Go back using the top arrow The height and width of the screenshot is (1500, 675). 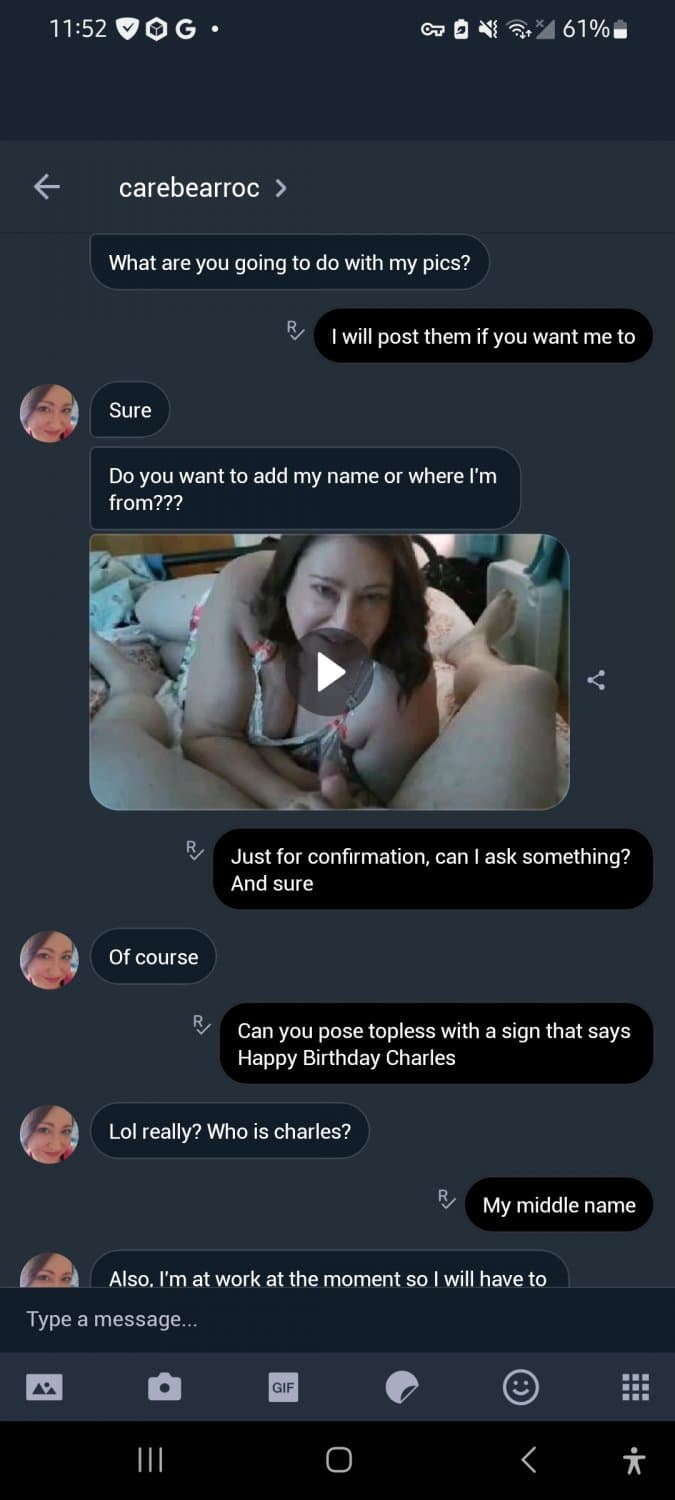coord(46,187)
